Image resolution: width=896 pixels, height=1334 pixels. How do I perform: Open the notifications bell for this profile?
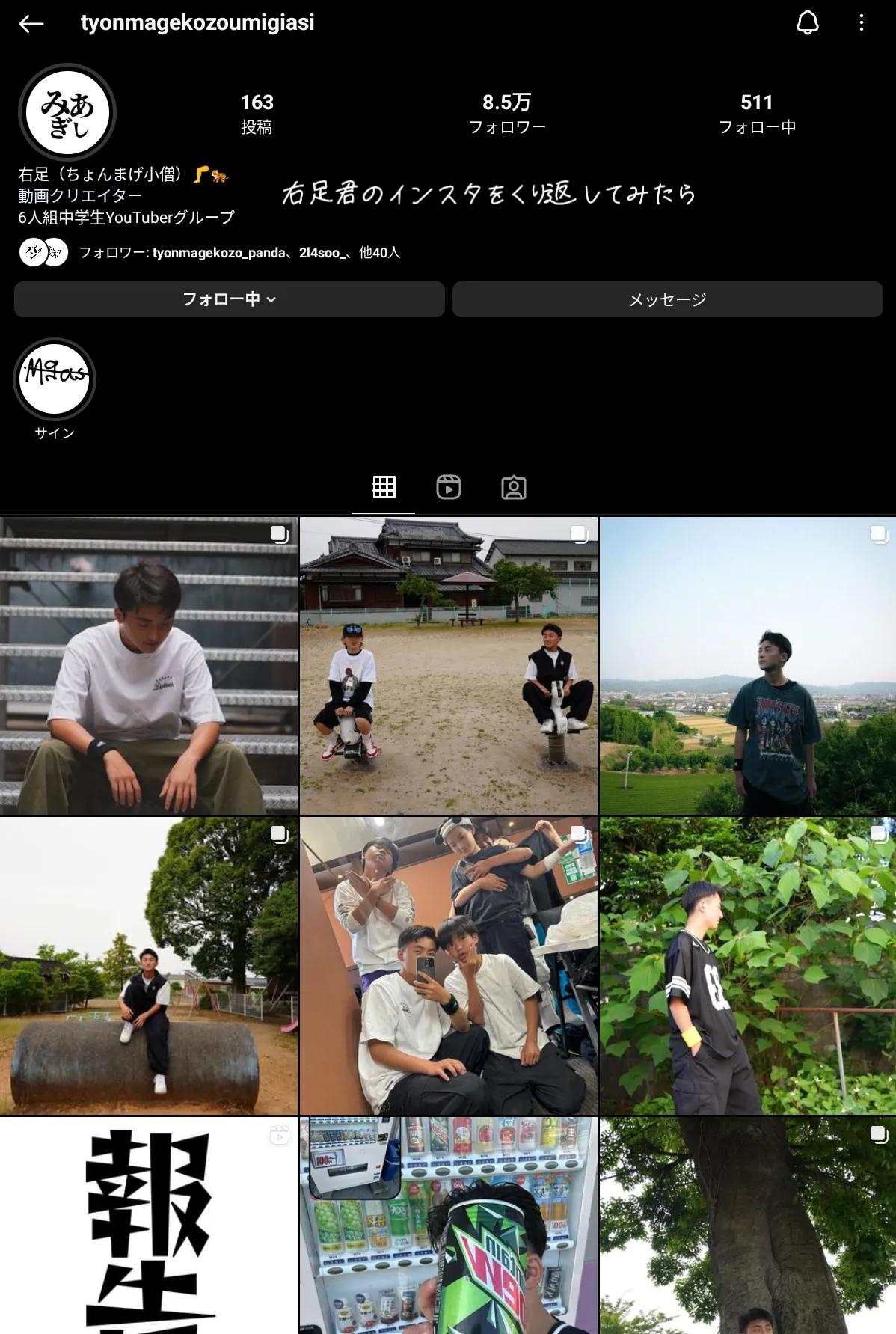807,24
